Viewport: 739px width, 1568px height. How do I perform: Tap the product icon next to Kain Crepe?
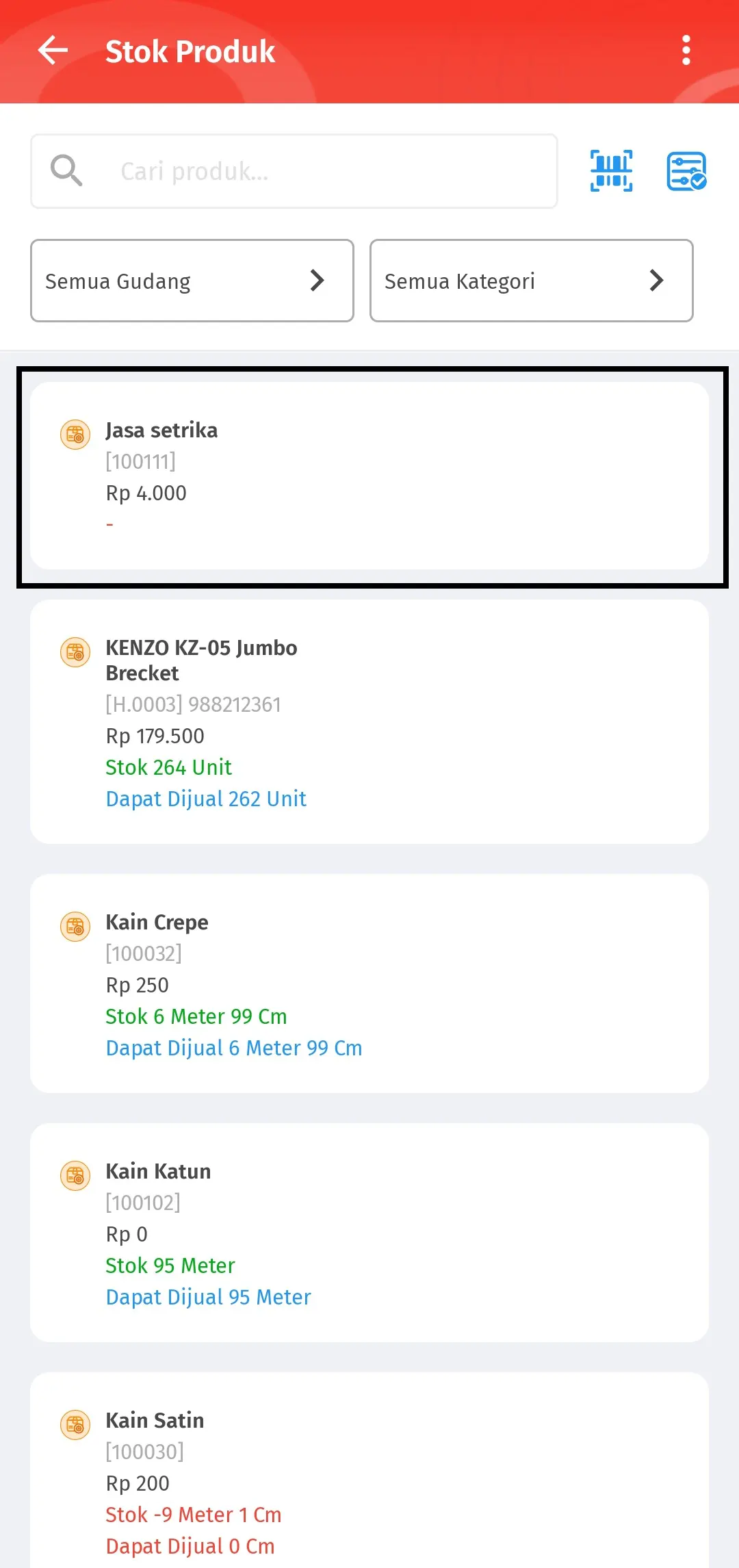coord(75,926)
